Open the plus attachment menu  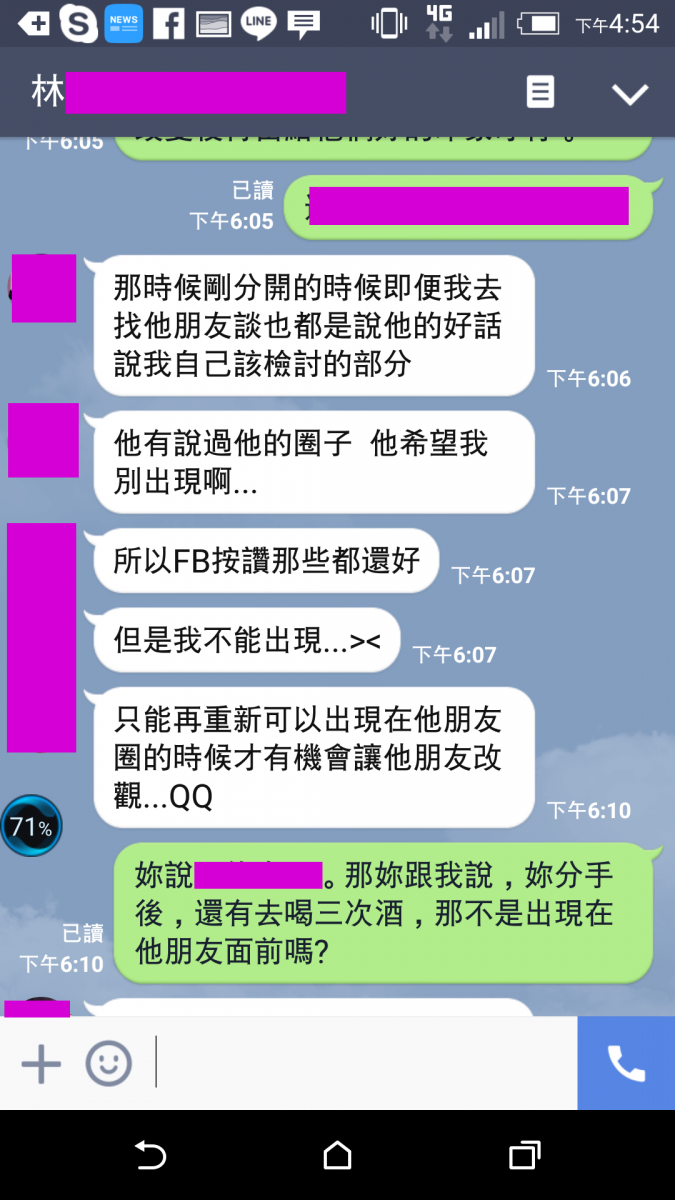41,1064
